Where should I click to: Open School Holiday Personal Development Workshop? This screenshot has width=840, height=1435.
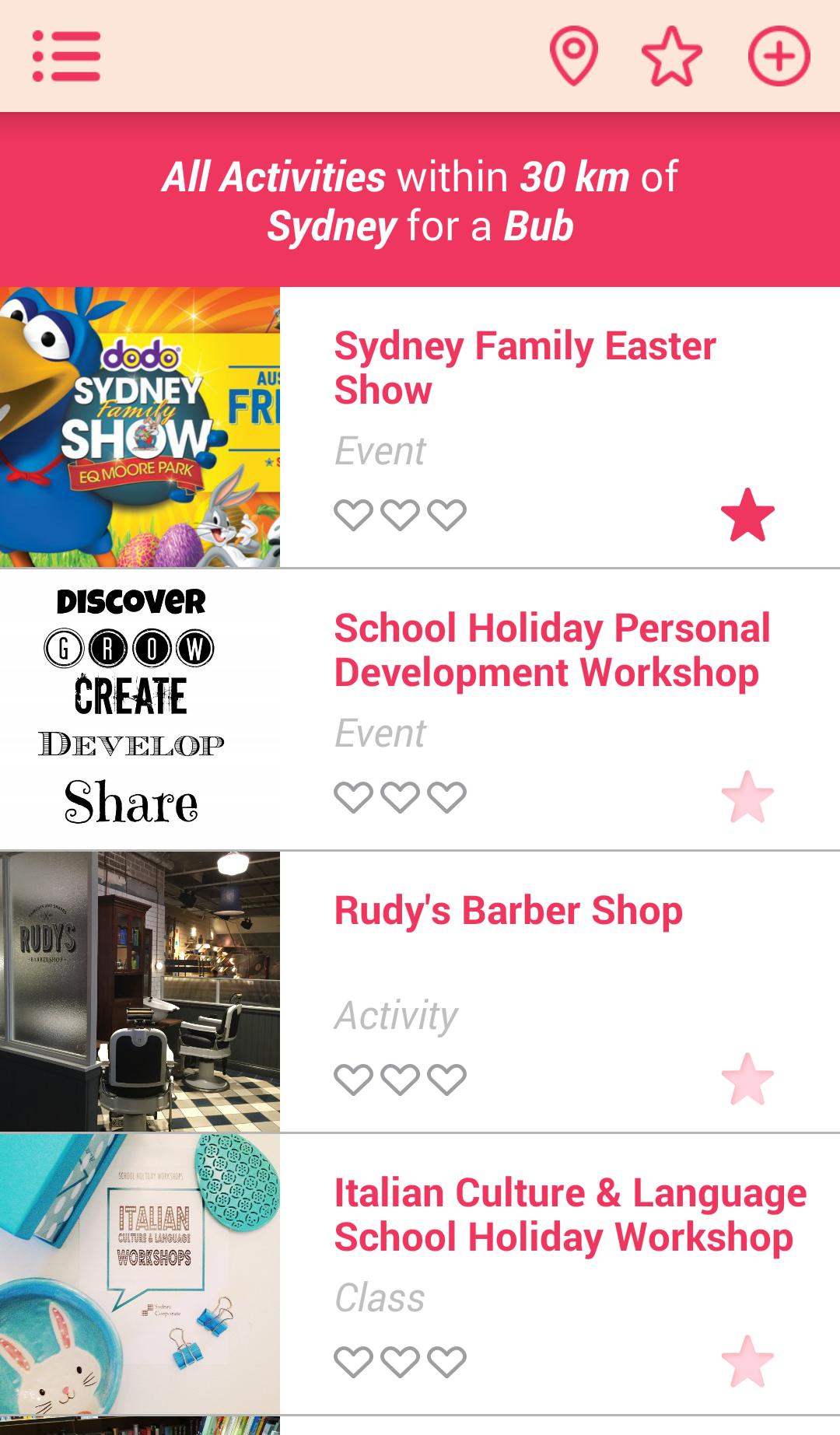[552, 650]
